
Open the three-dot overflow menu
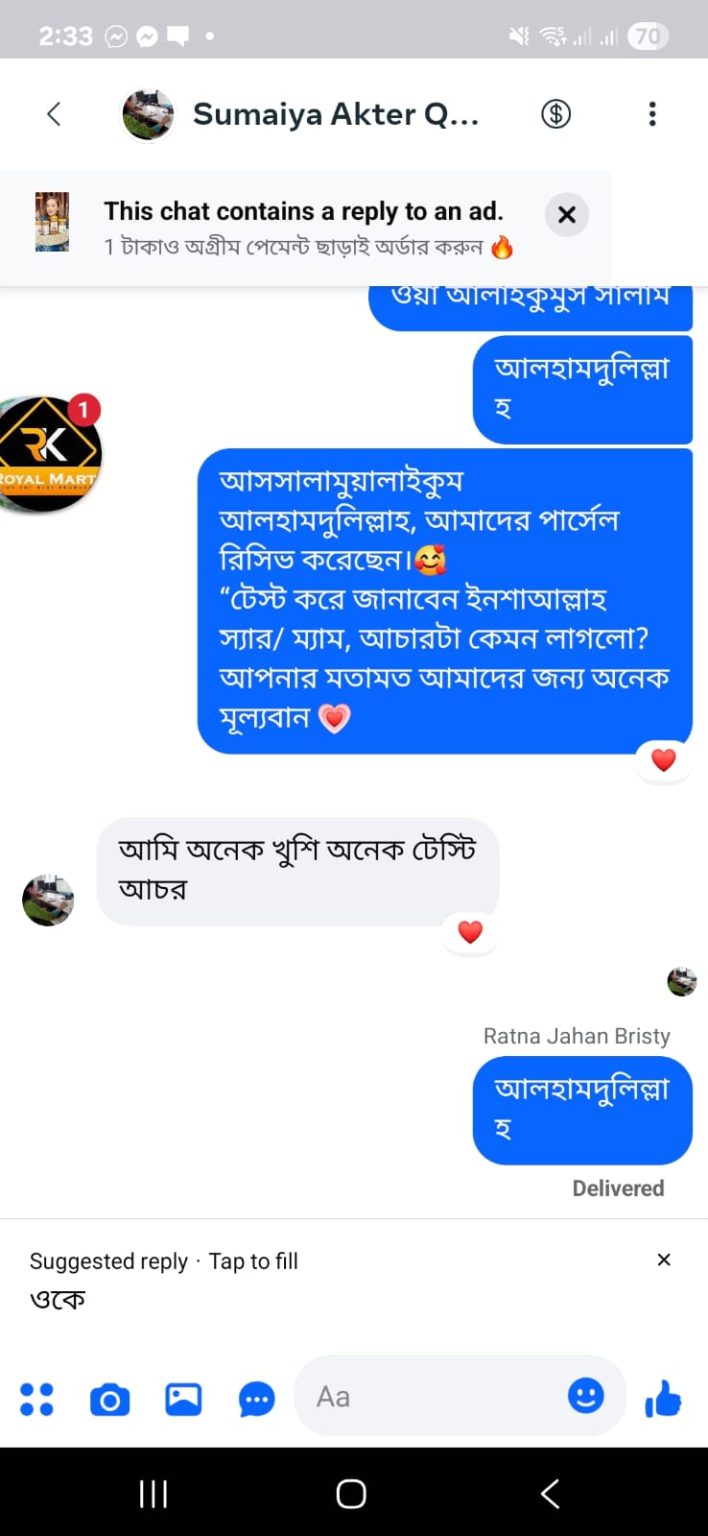click(x=652, y=115)
